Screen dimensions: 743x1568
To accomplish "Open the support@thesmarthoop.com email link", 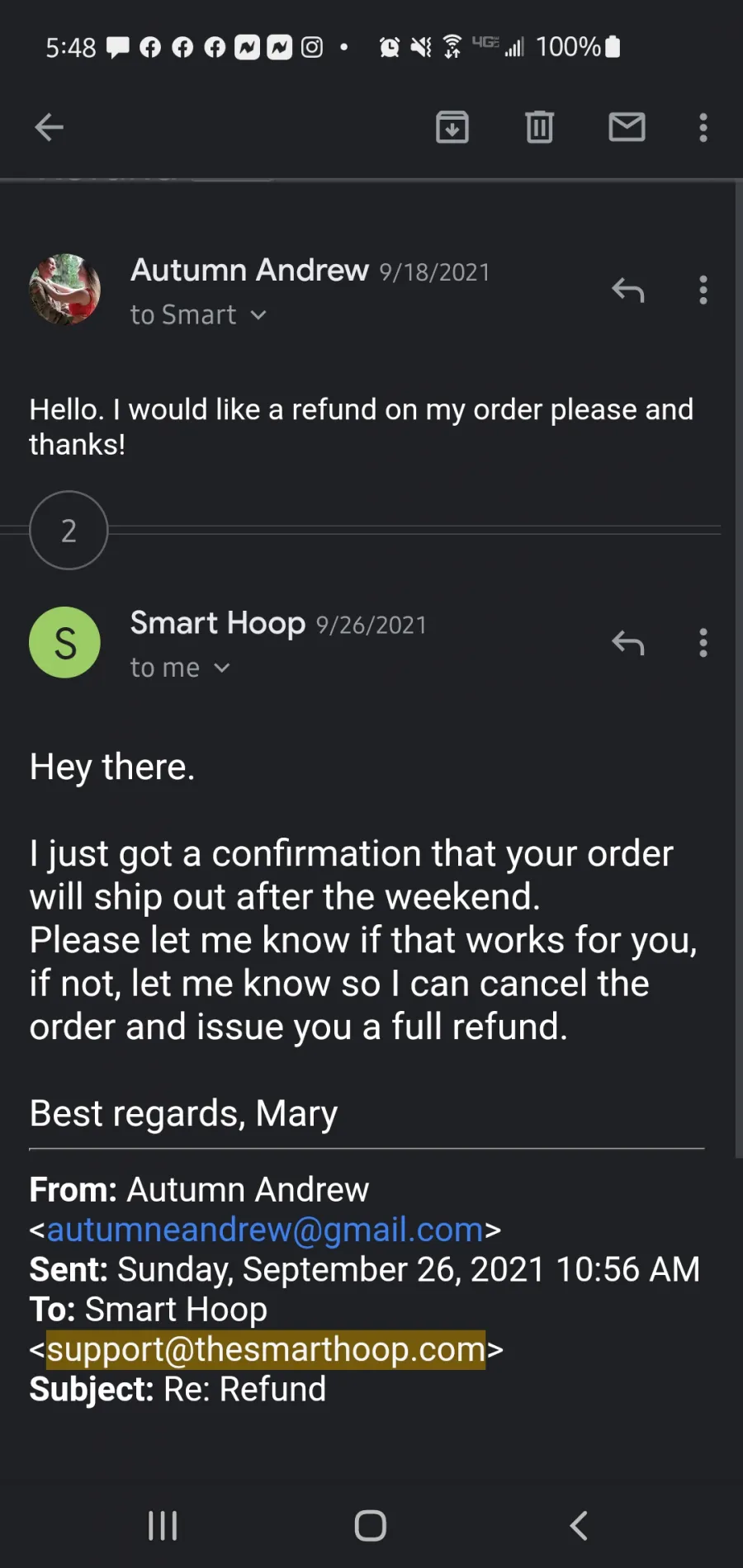I will click(266, 1349).
